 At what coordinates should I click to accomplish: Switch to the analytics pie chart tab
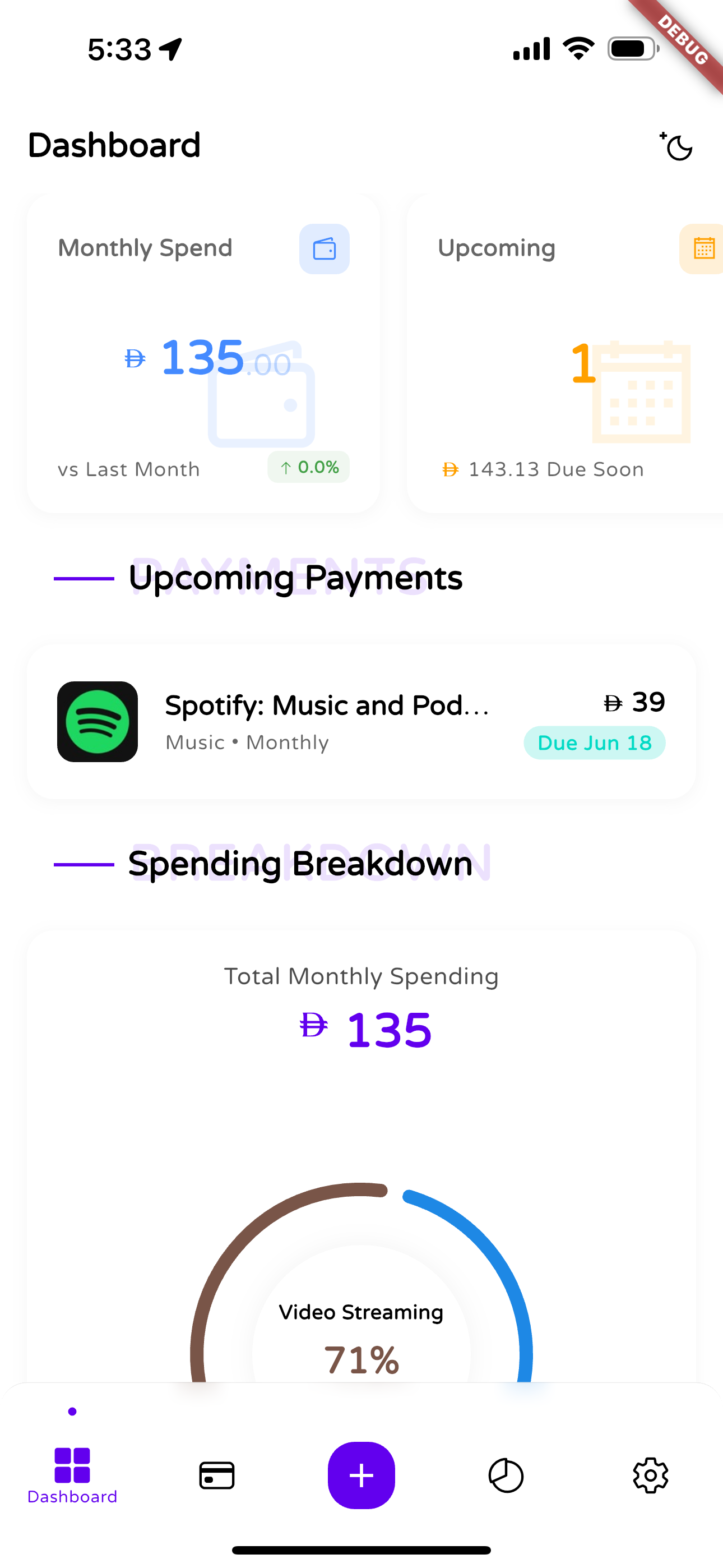[506, 1475]
